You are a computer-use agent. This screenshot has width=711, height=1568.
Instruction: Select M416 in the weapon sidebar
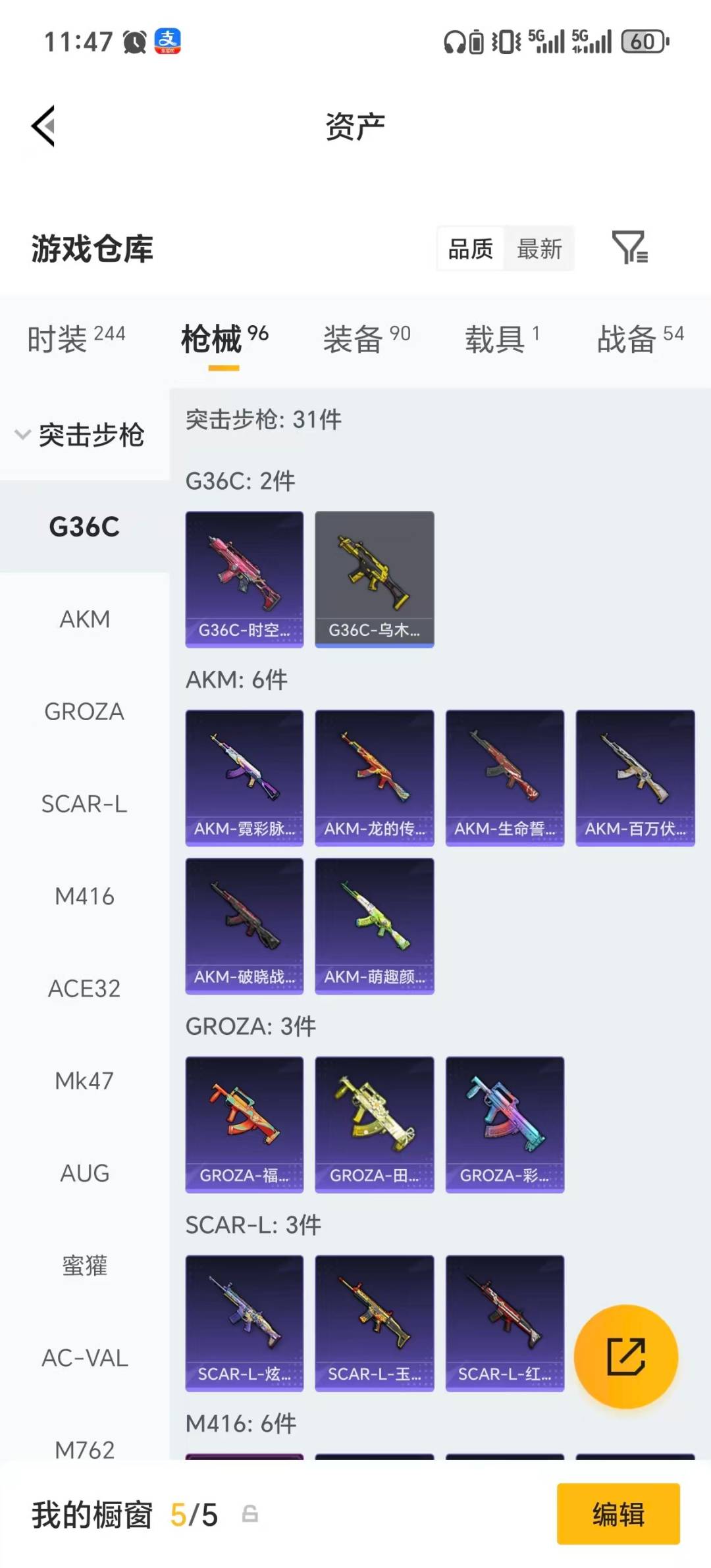click(84, 896)
